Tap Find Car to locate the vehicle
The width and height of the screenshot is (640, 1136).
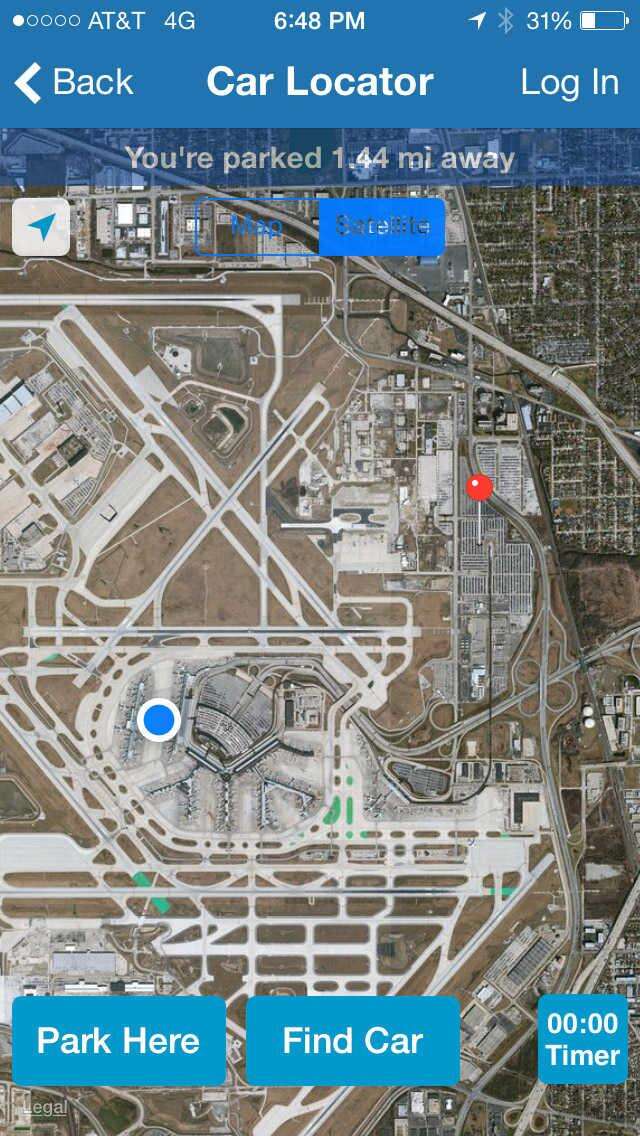[x=352, y=1041]
